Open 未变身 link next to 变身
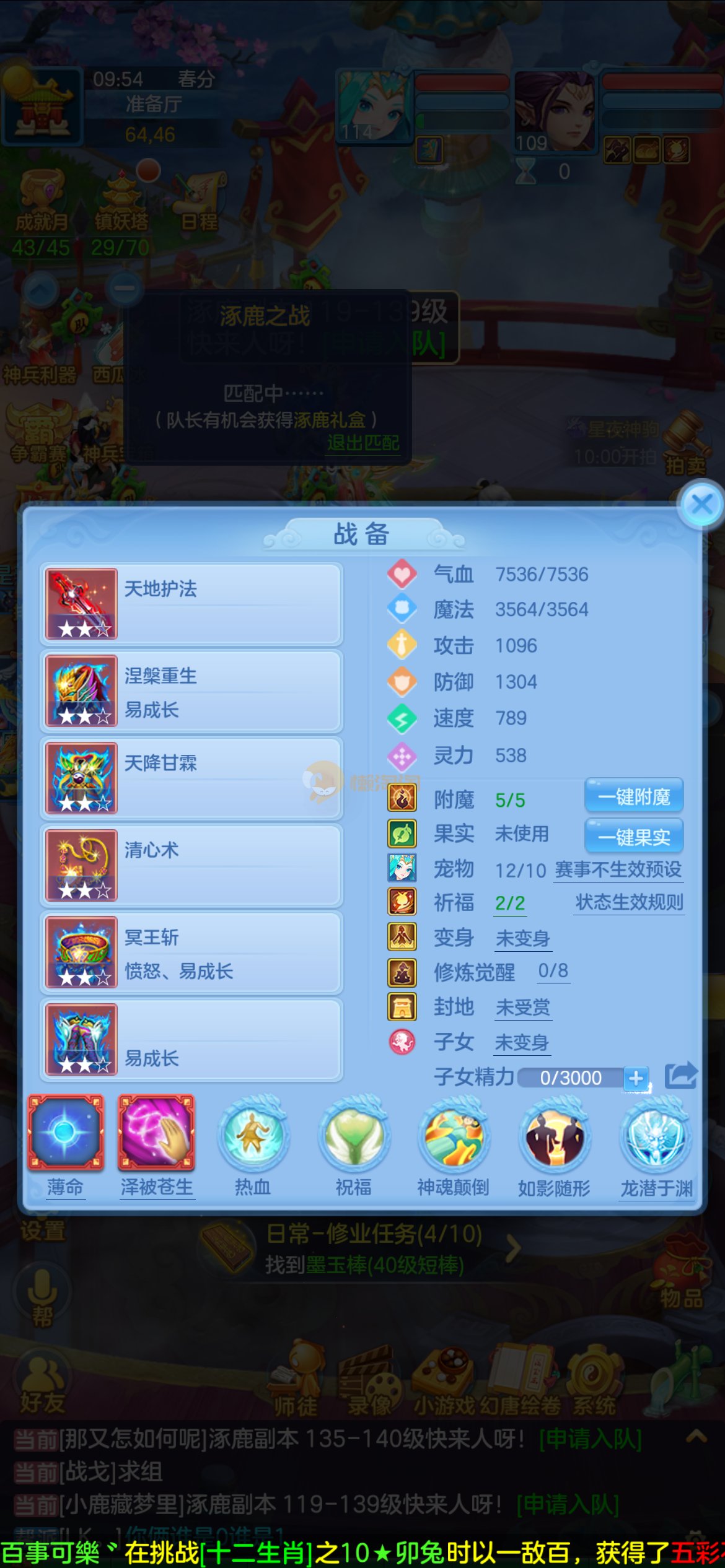Viewport: 725px width, 1568px height. click(x=522, y=938)
